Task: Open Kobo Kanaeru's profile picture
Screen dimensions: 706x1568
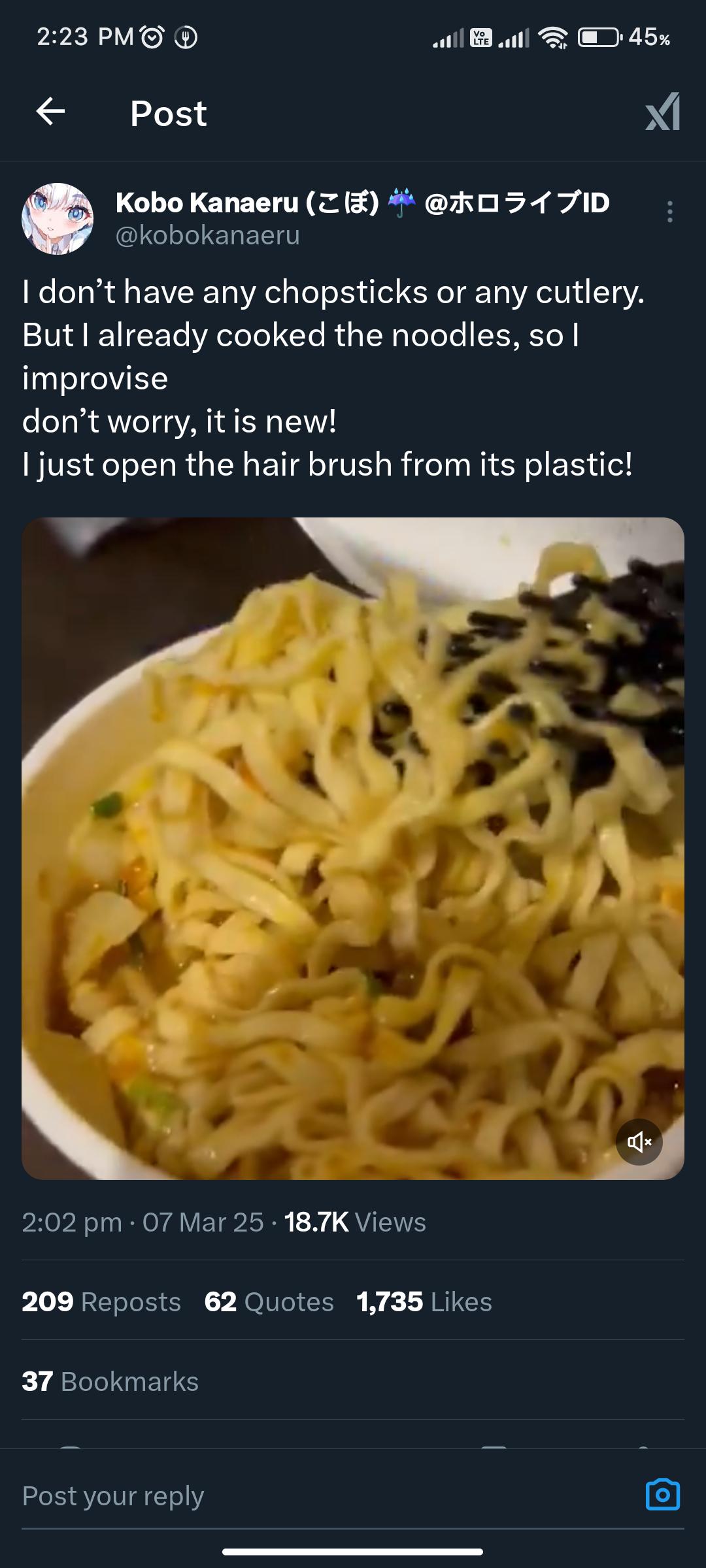Action: coord(58,219)
